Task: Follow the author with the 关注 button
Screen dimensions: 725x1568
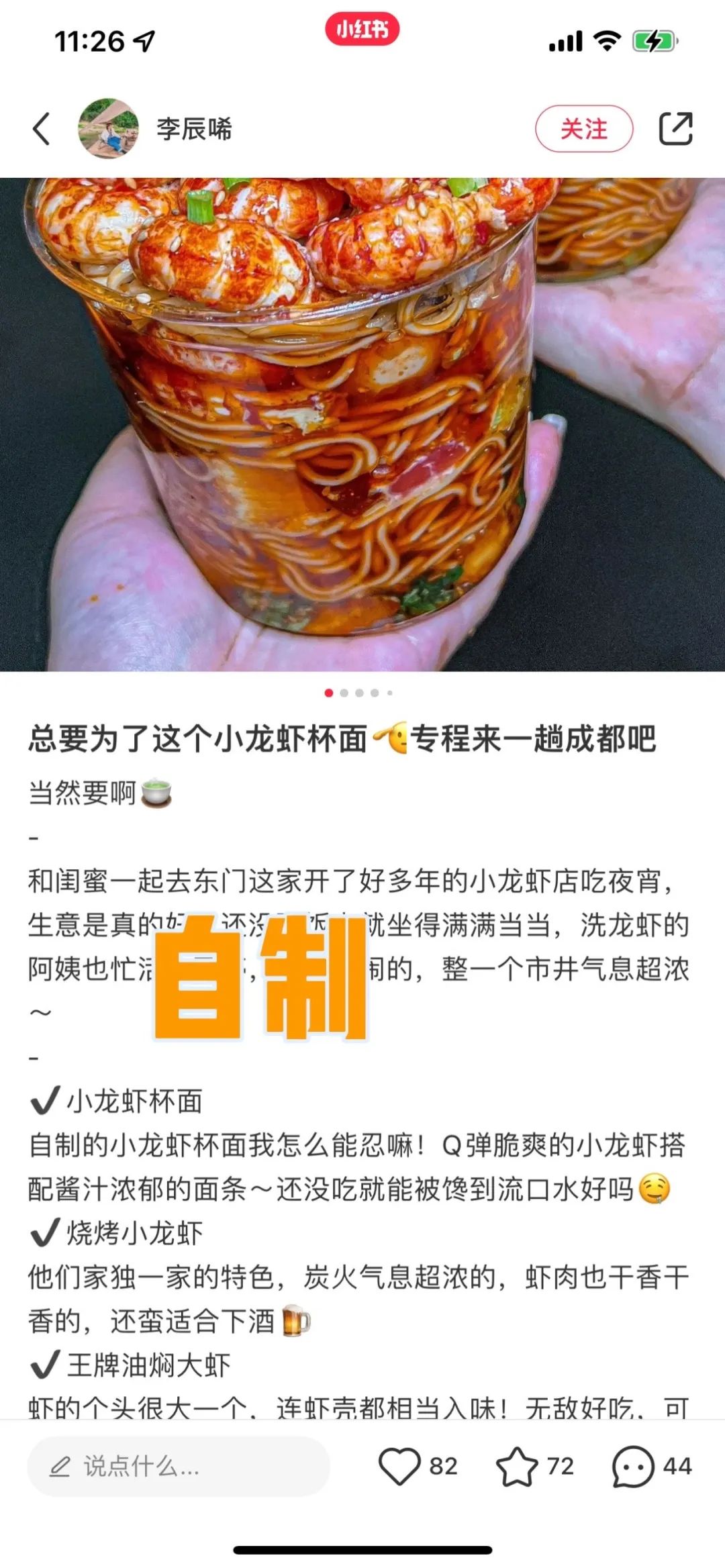Action: [x=583, y=128]
